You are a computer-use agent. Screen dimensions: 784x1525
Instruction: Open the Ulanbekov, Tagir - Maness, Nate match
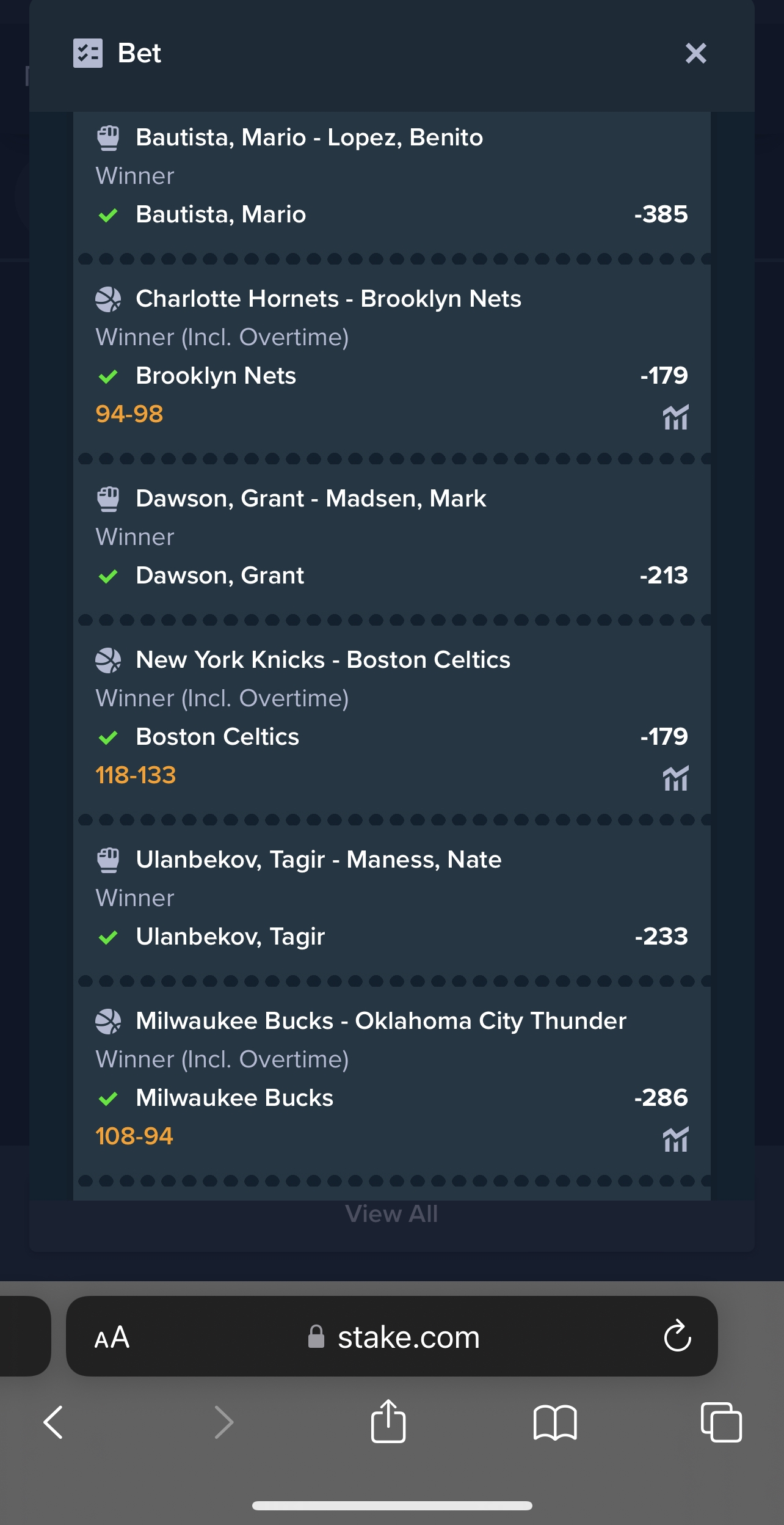coord(319,860)
